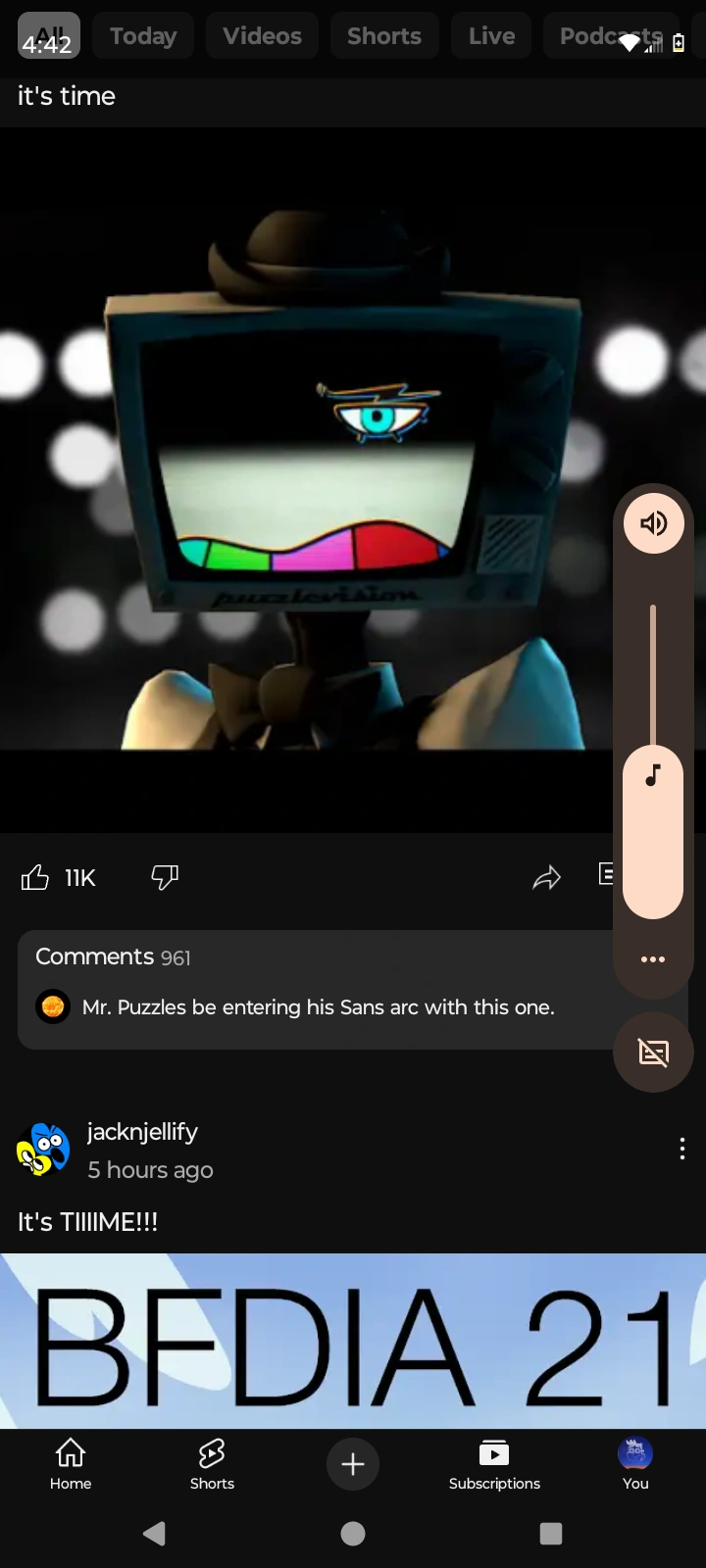Show Live streams with the Live chip
The height and width of the screenshot is (1568, 706).
[x=491, y=36]
